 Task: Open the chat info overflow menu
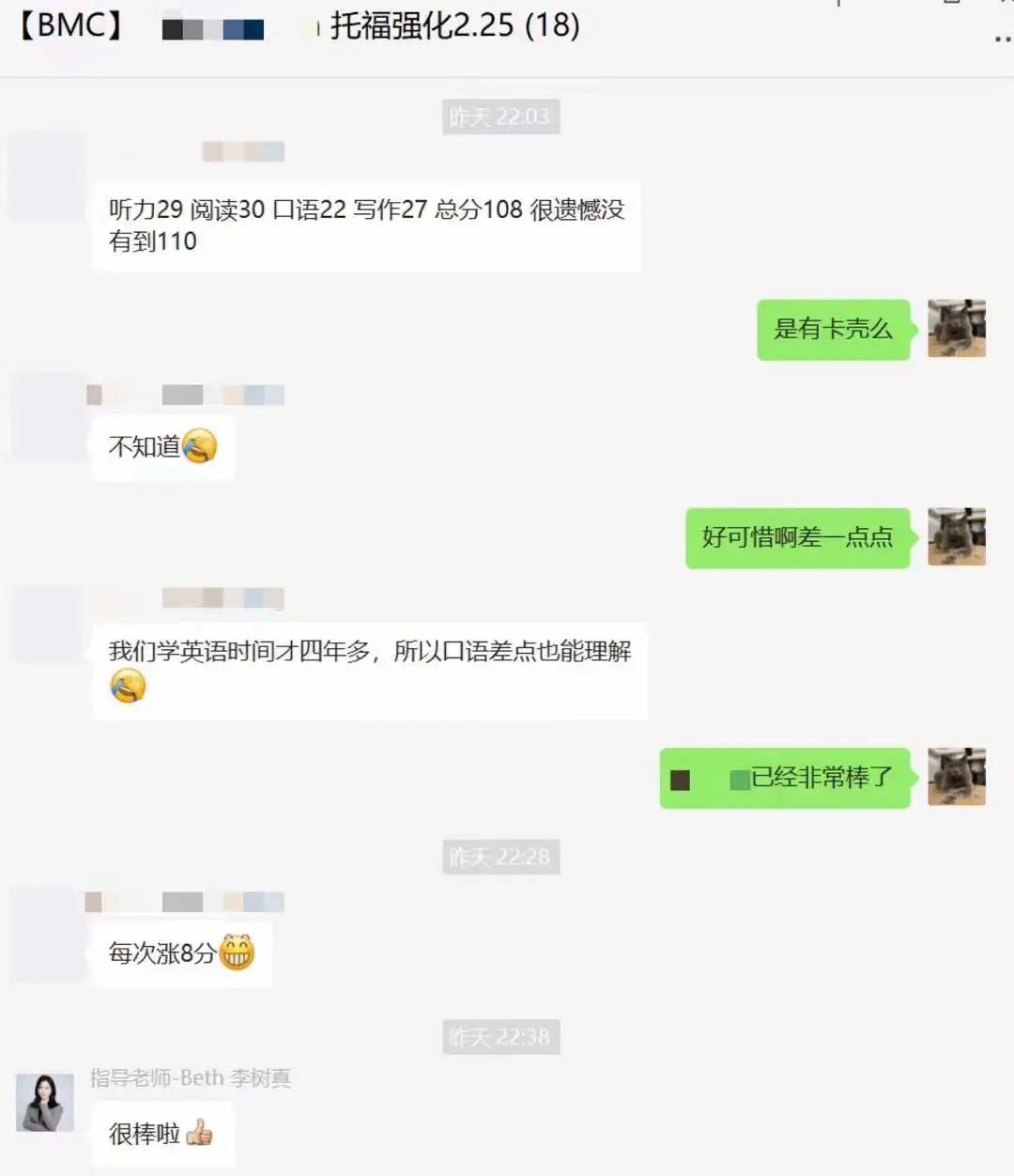1002,39
